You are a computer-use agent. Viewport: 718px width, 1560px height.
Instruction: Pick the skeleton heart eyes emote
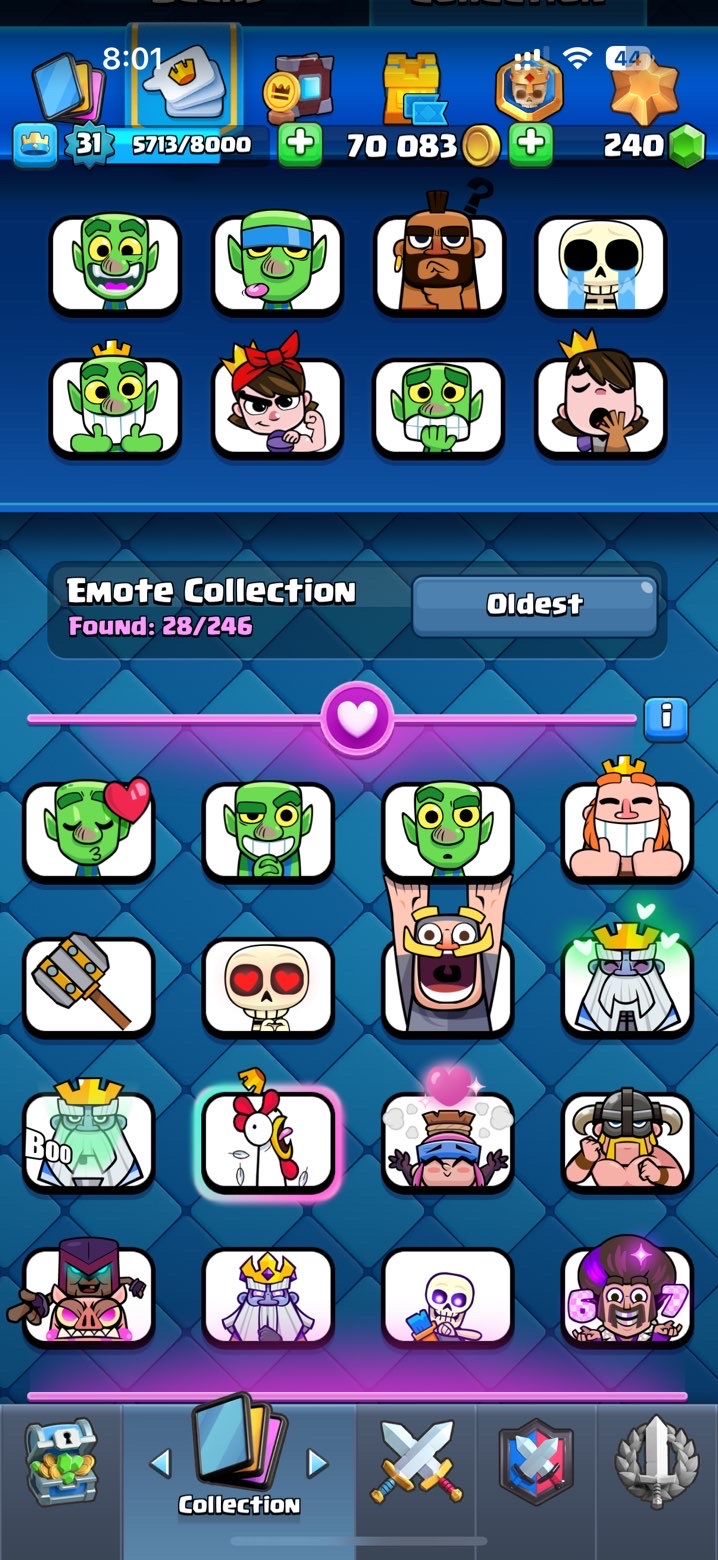pos(267,987)
